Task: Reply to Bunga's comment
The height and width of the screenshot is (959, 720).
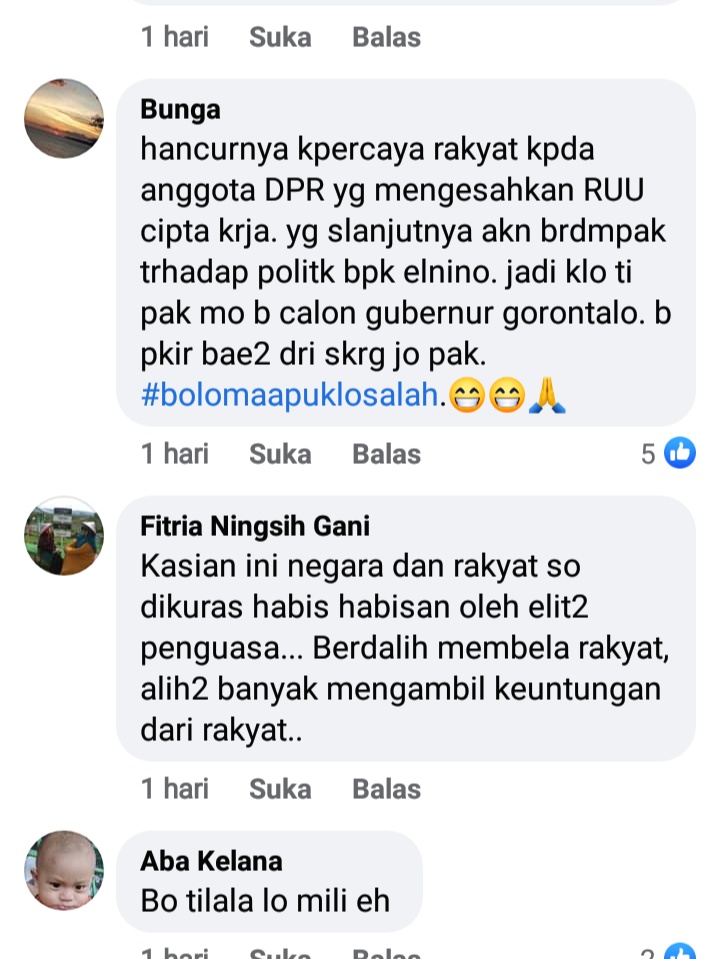Action: [386, 454]
